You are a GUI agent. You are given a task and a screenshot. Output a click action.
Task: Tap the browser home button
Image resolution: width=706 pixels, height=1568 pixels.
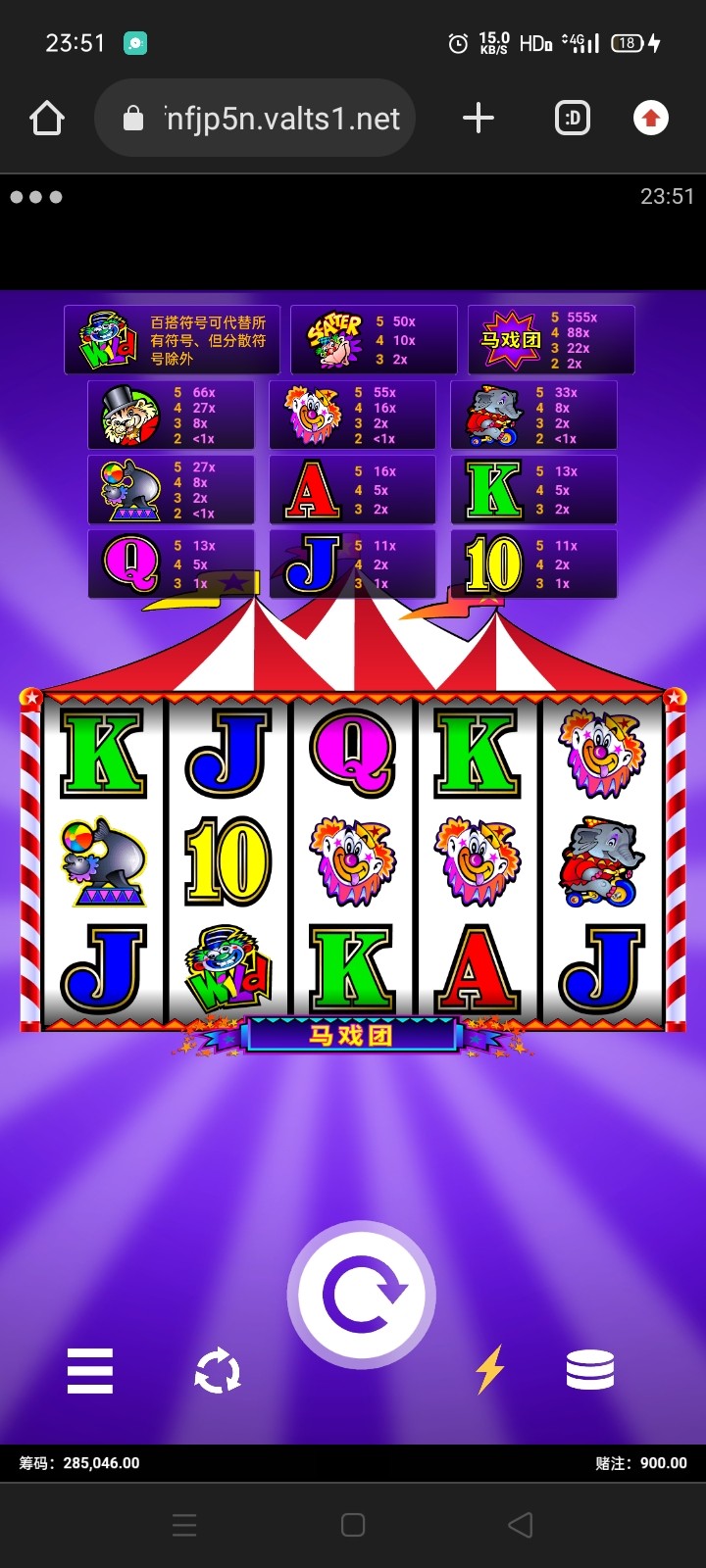click(47, 119)
